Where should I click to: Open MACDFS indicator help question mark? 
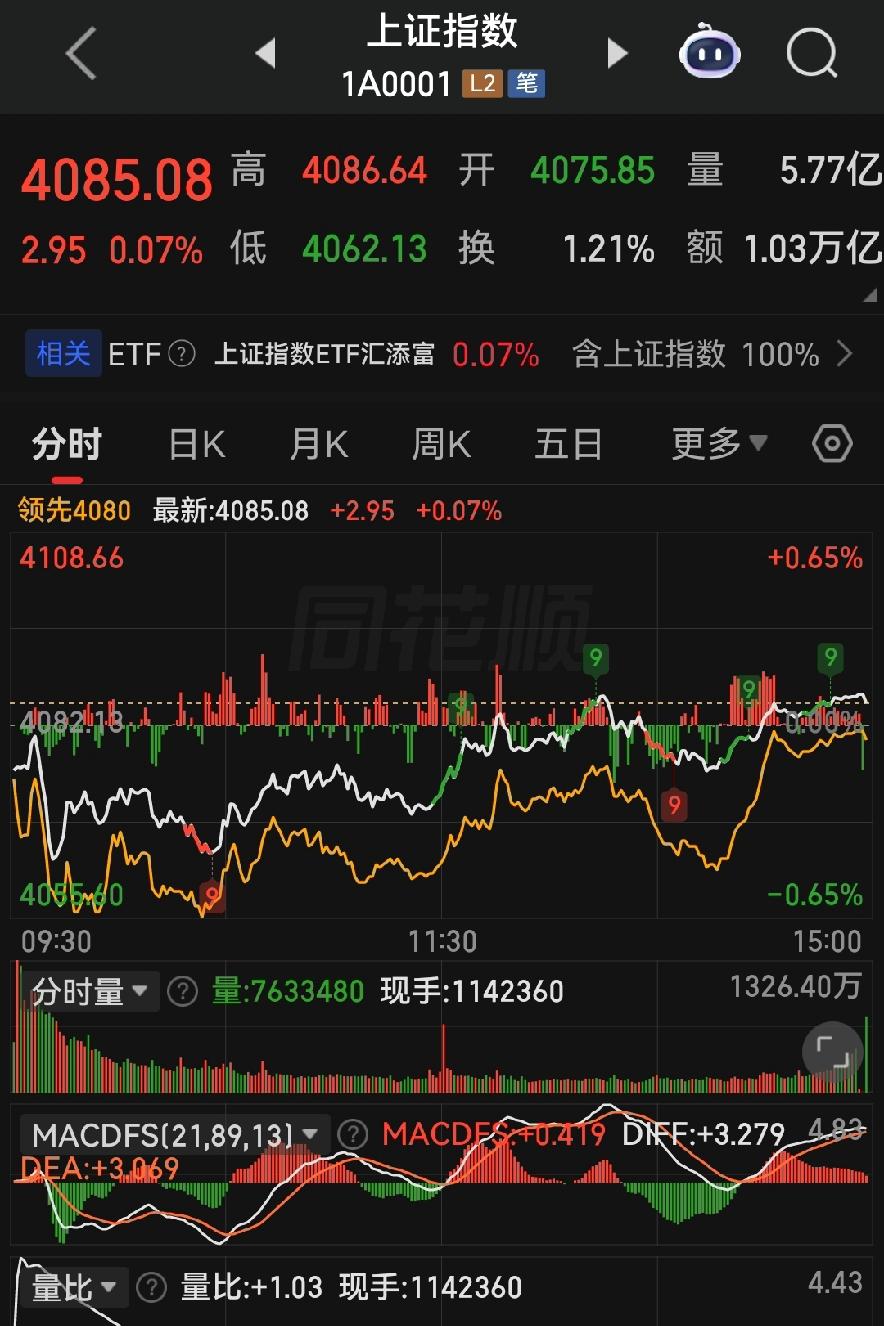[352, 1136]
